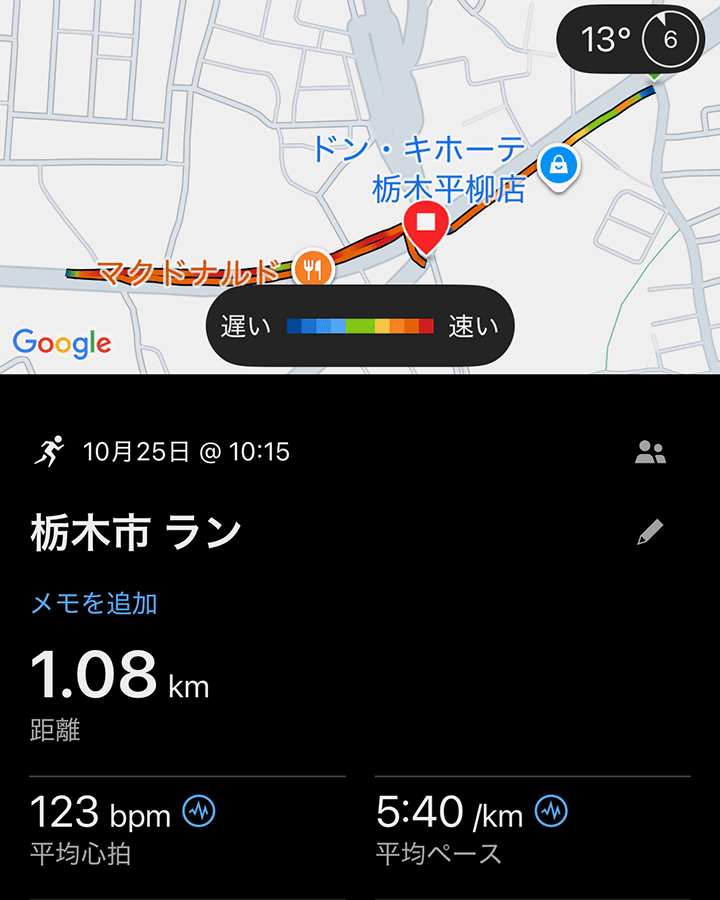The width and height of the screenshot is (720, 900).
Task: Tap the blue icon beside 123 bpm
Action: 200,811
